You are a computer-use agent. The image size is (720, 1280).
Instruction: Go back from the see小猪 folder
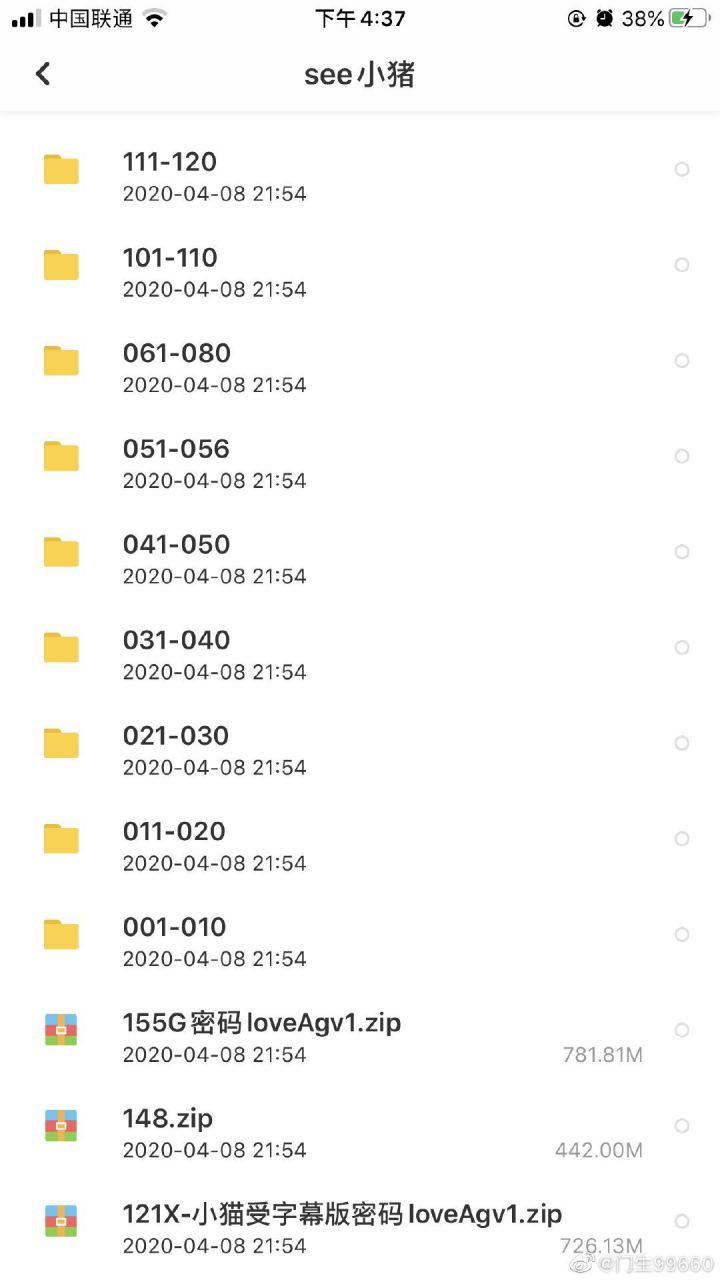click(x=42, y=74)
